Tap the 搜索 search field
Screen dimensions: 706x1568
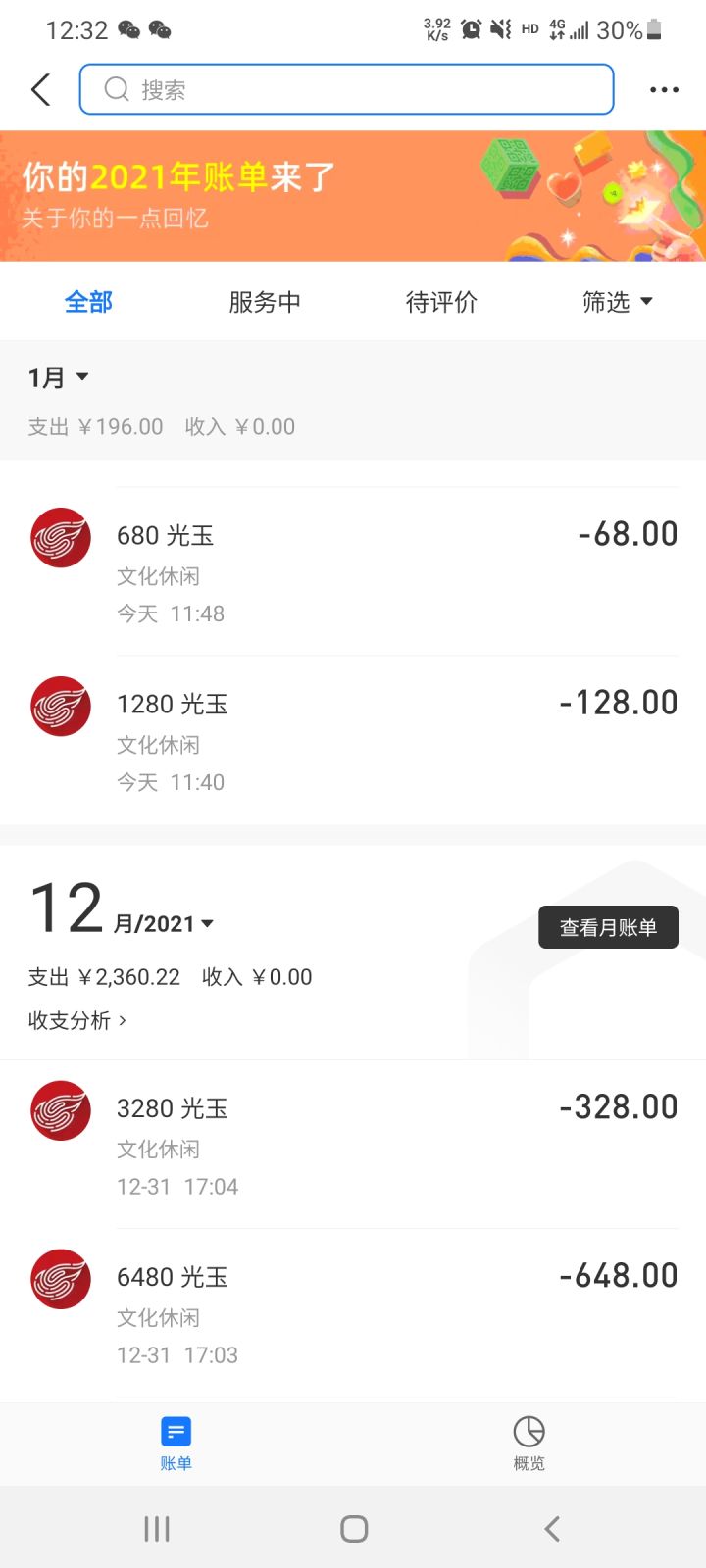[346, 90]
